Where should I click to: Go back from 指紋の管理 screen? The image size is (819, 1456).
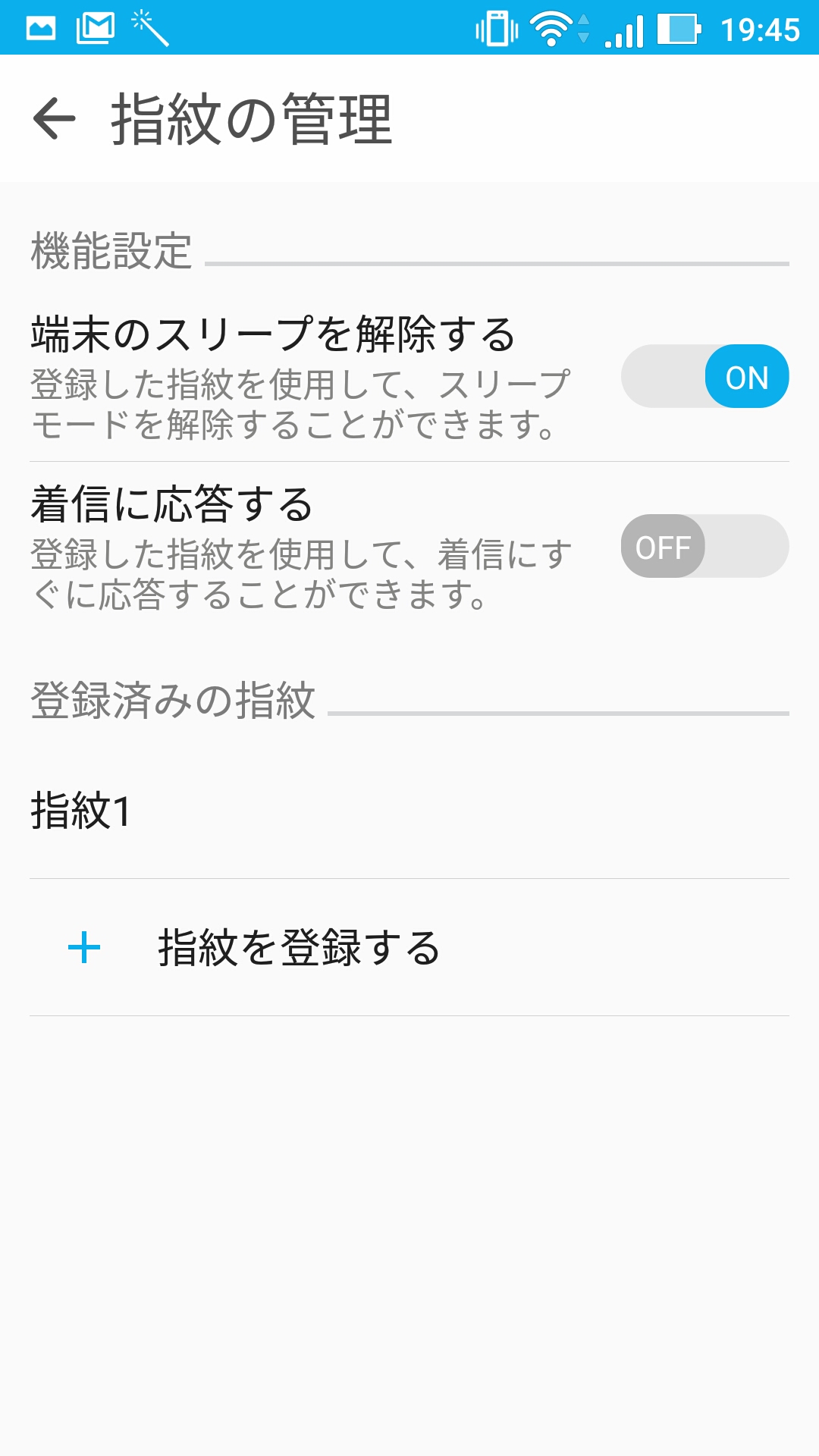[55, 118]
